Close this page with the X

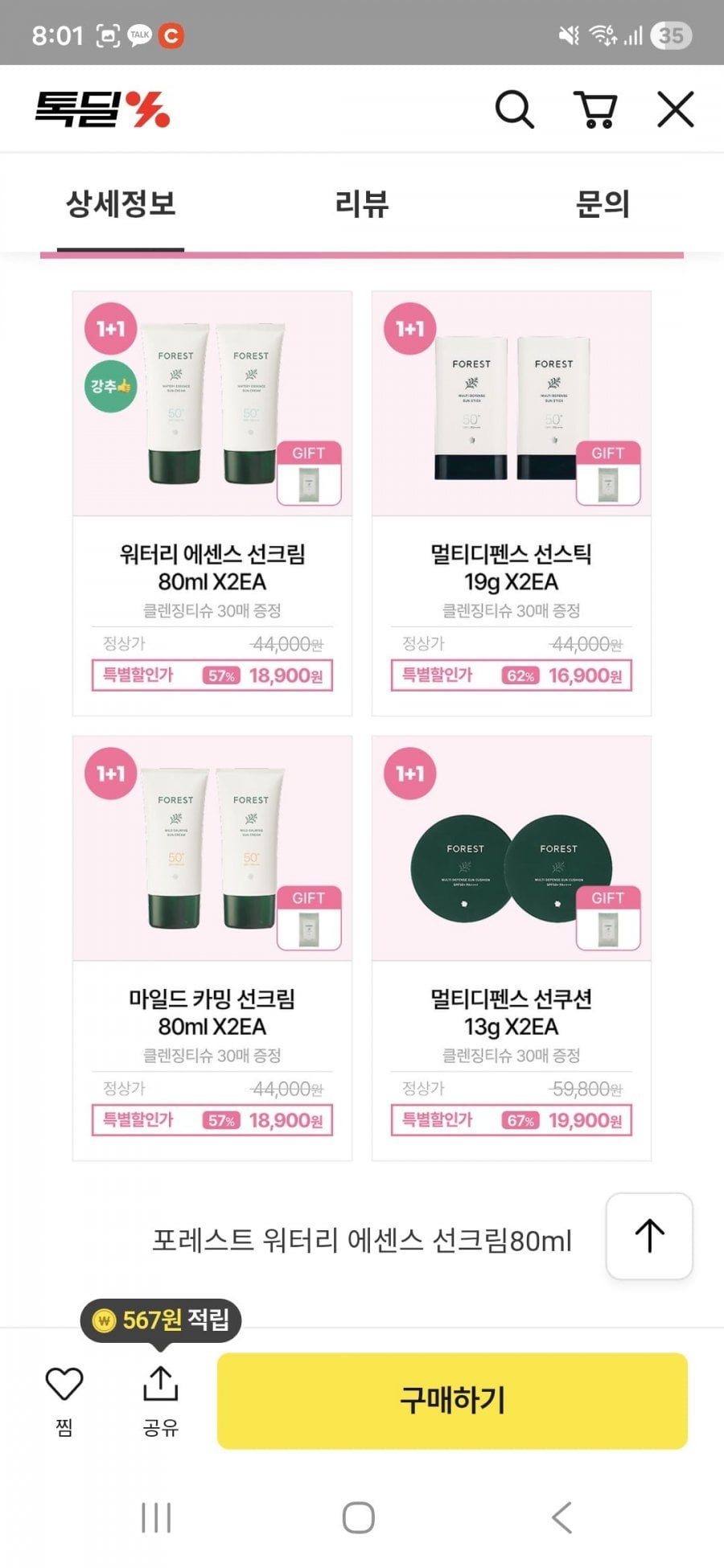[x=676, y=109]
